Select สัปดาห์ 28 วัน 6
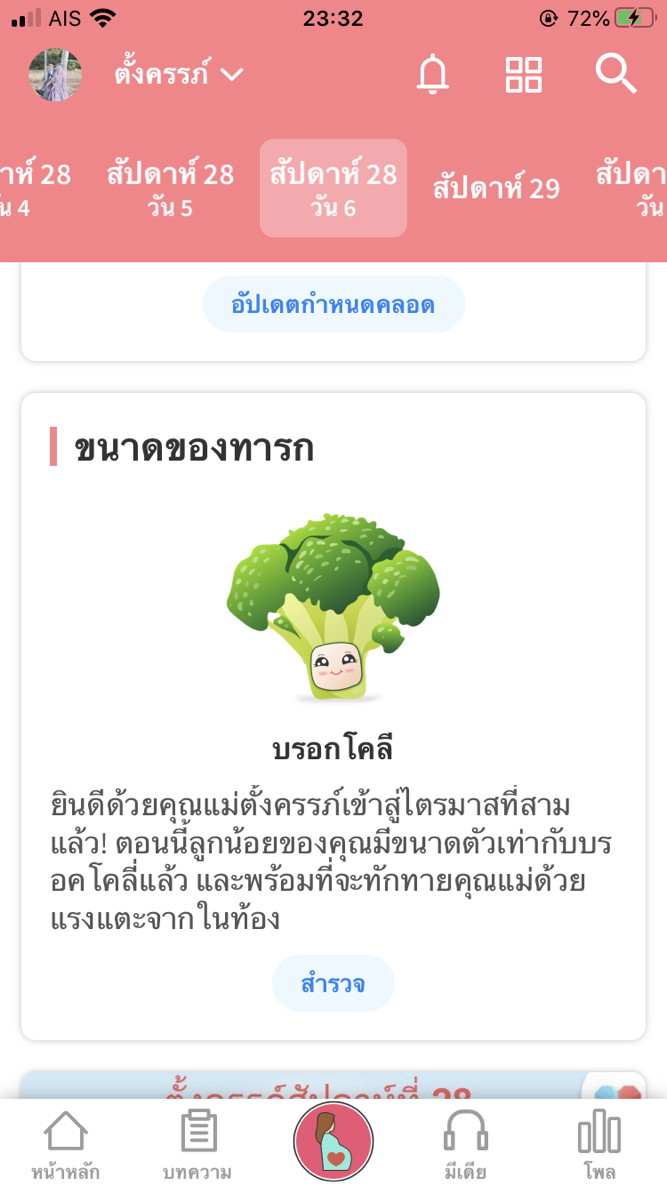Image resolution: width=667 pixels, height=1186 pixels. pyautogui.click(x=333, y=188)
